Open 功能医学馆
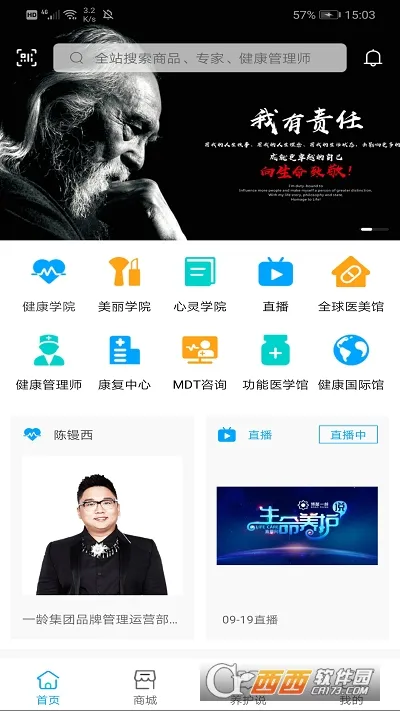400x711 pixels. 276,363
